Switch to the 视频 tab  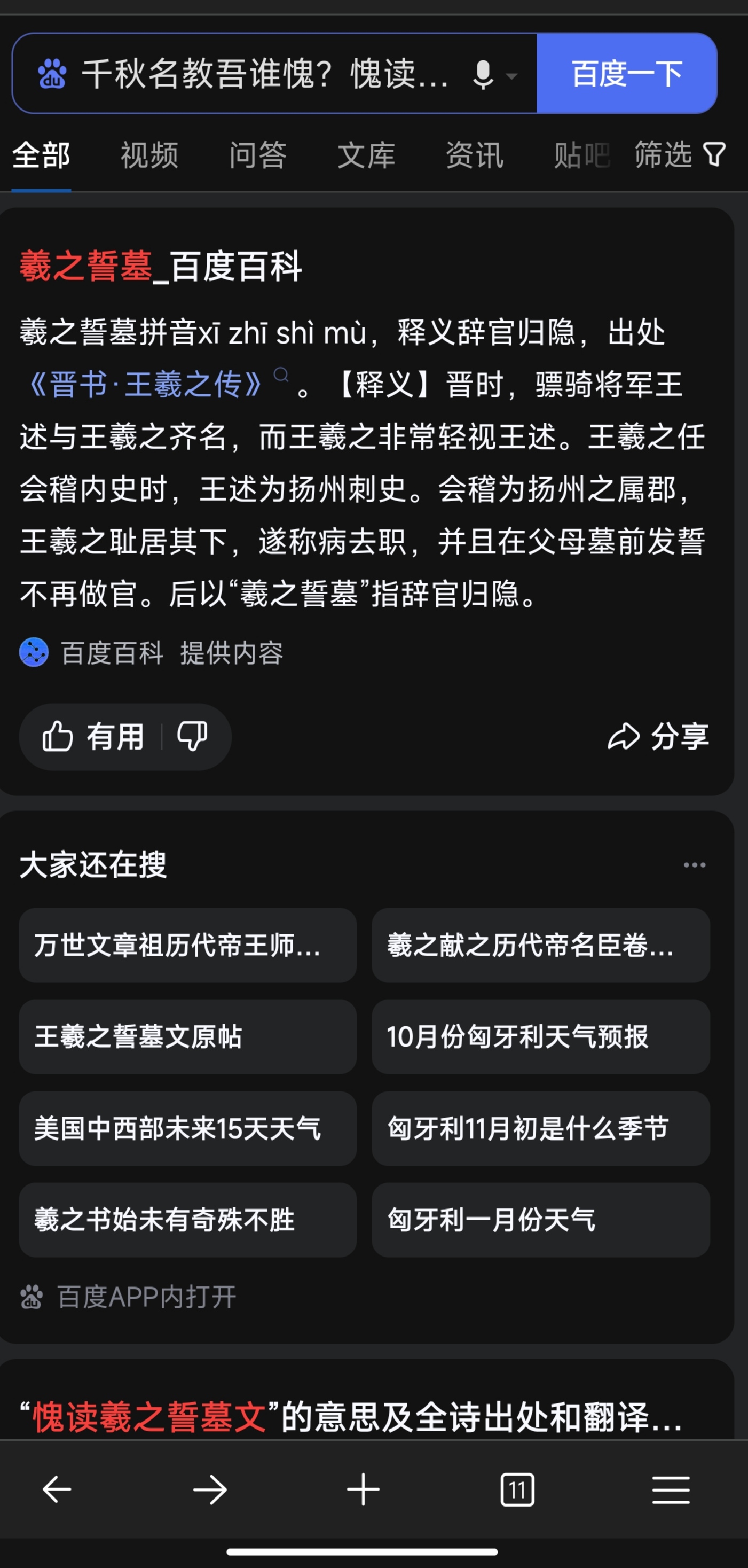tap(149, 155)
